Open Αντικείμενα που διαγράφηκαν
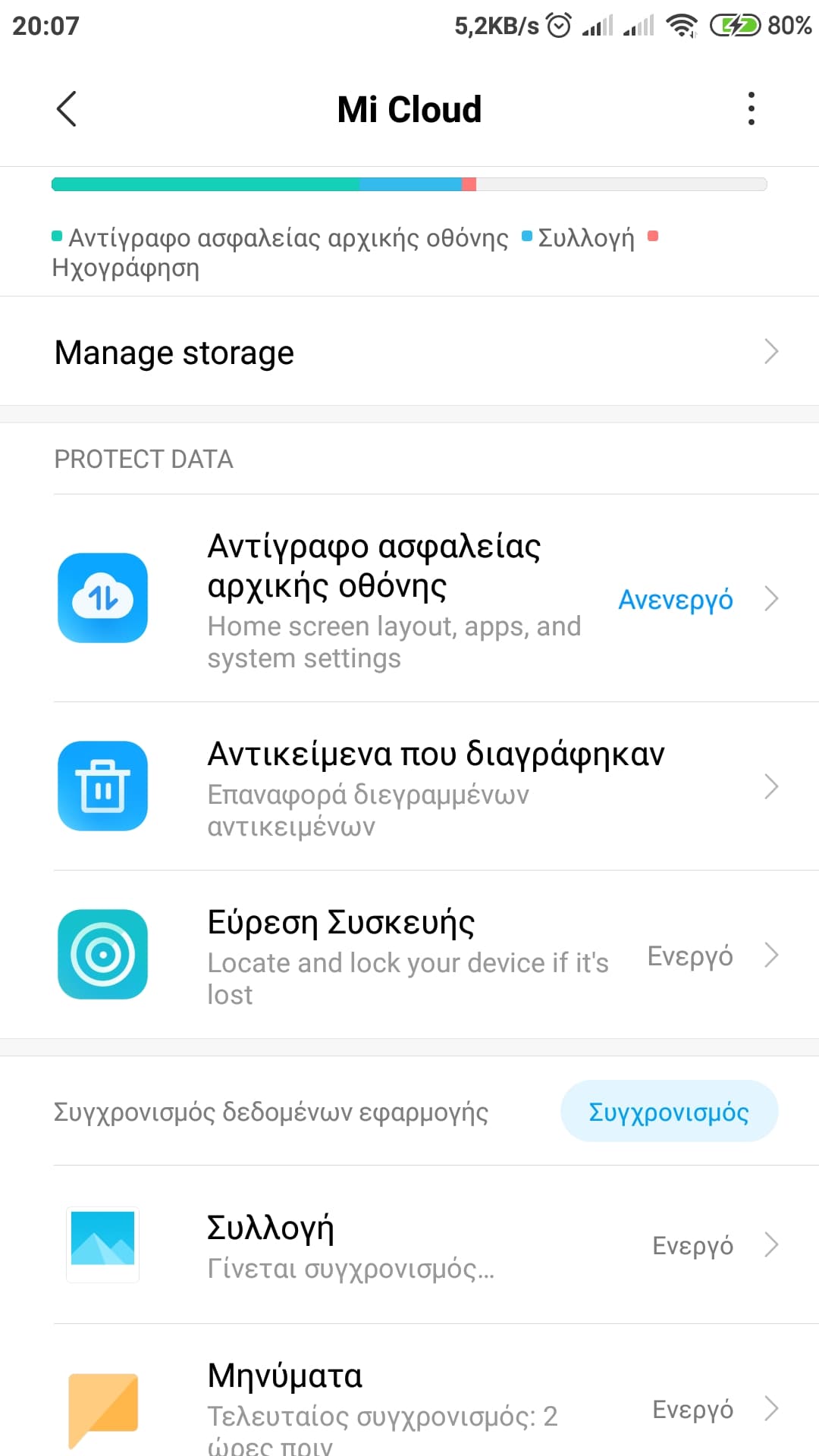Screen dimensions: 819x1456 [409, 786]
